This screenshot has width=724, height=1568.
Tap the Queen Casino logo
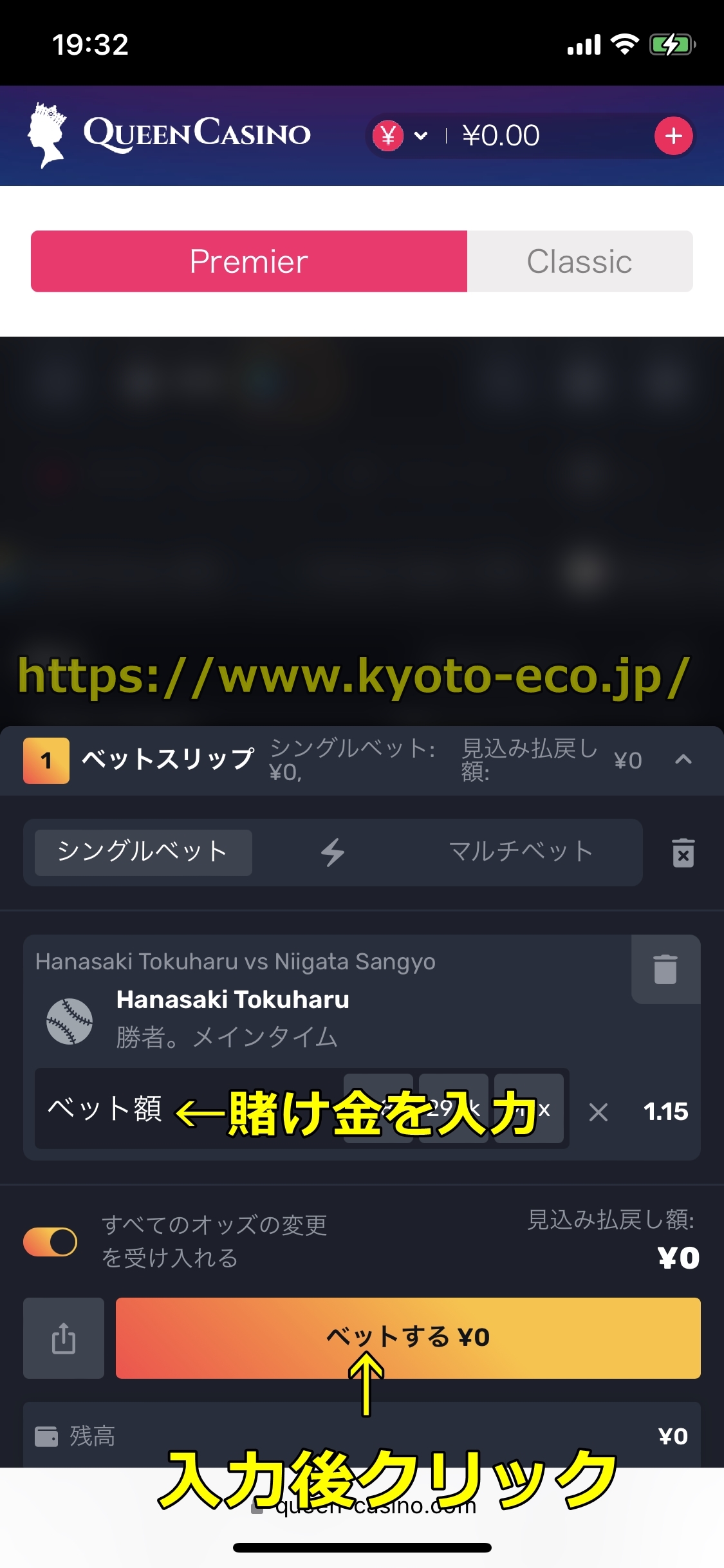pos(169,135)
